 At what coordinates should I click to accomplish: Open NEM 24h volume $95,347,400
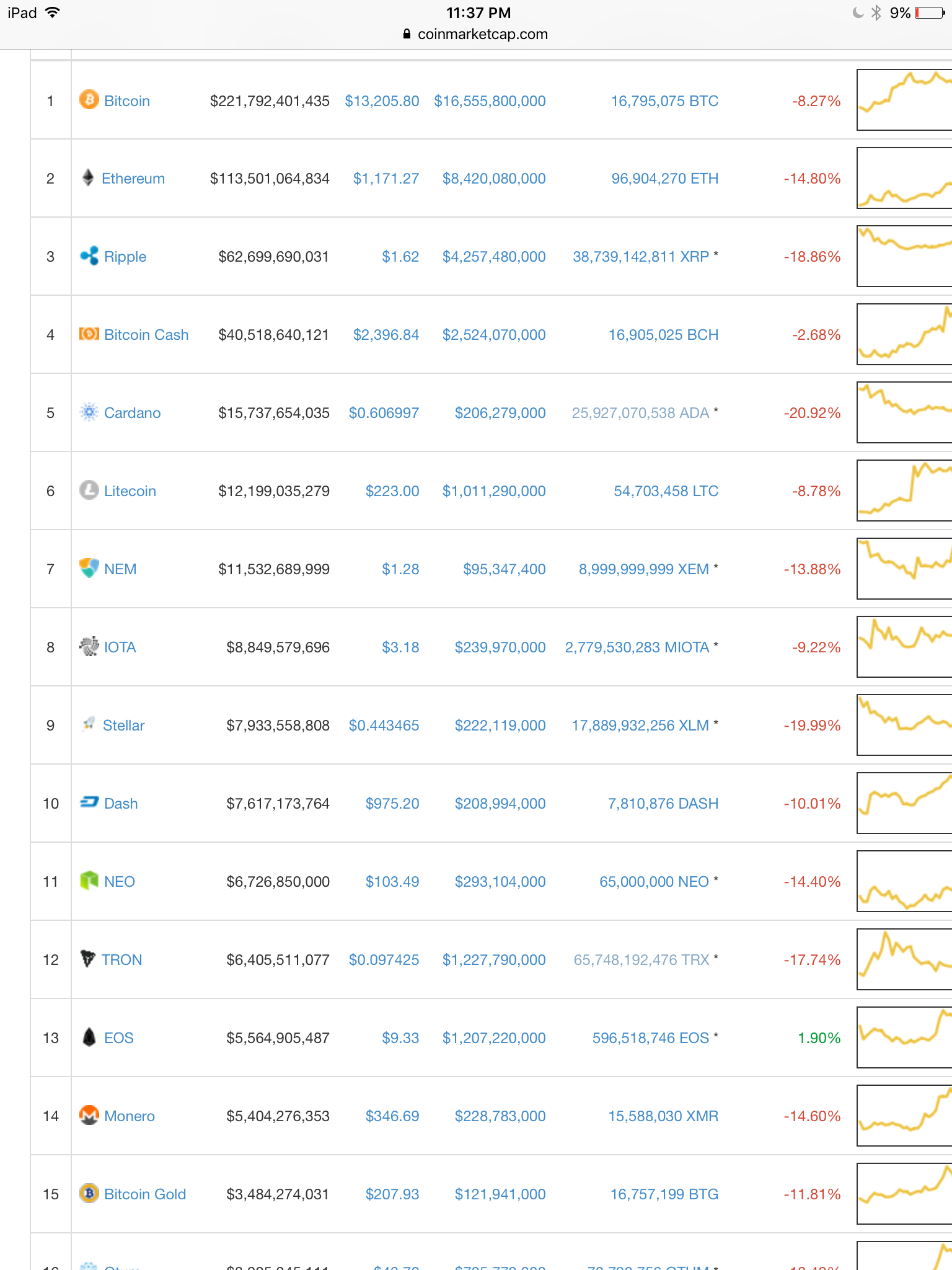(504, 569)
